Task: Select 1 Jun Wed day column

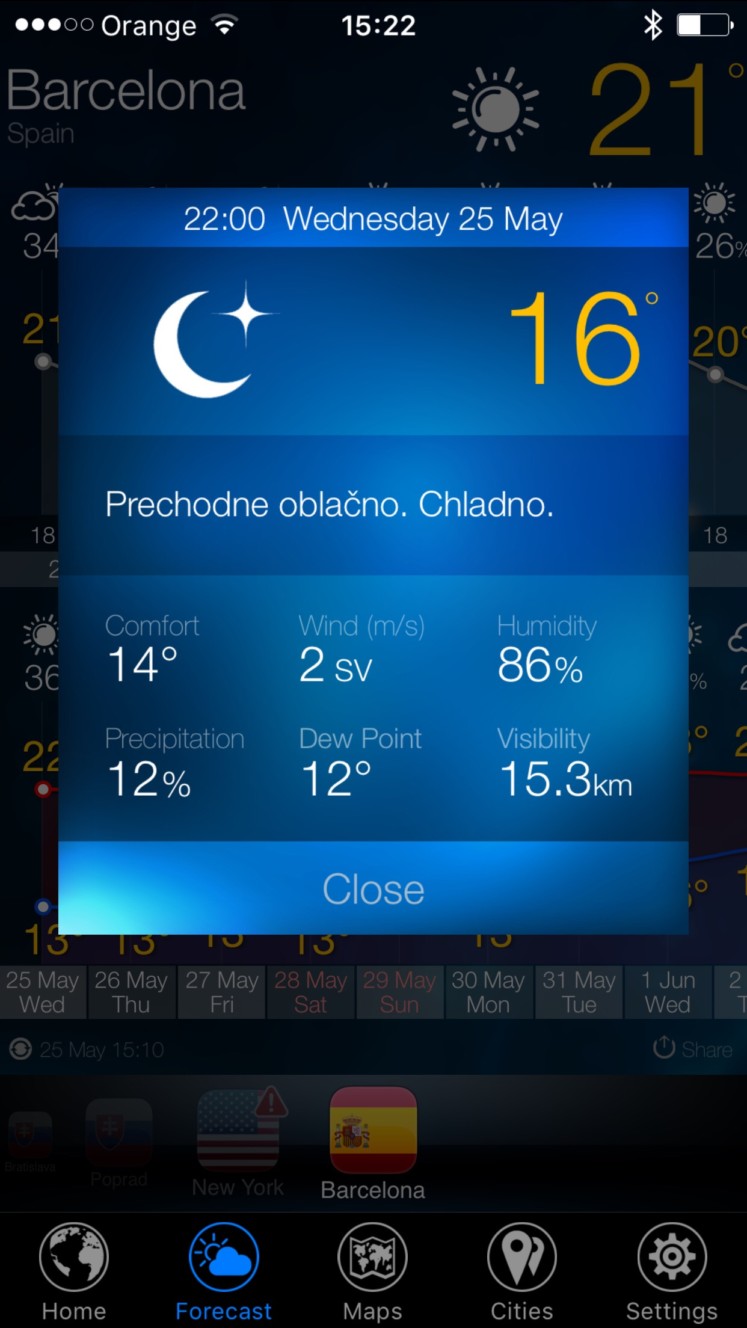Action: 667,992
